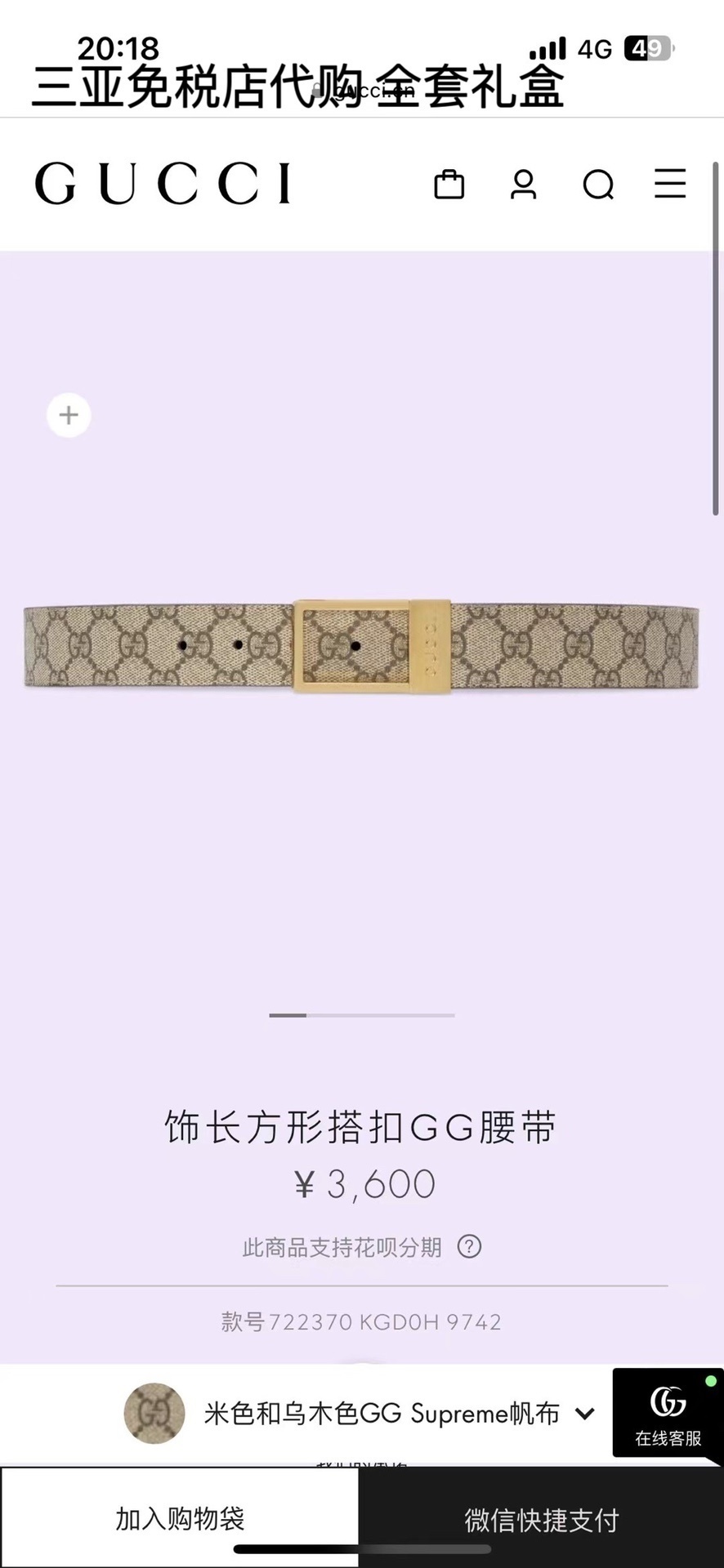The image size is (724, 1568).
Task: Open the account profile icon
Action: (523, 185)
